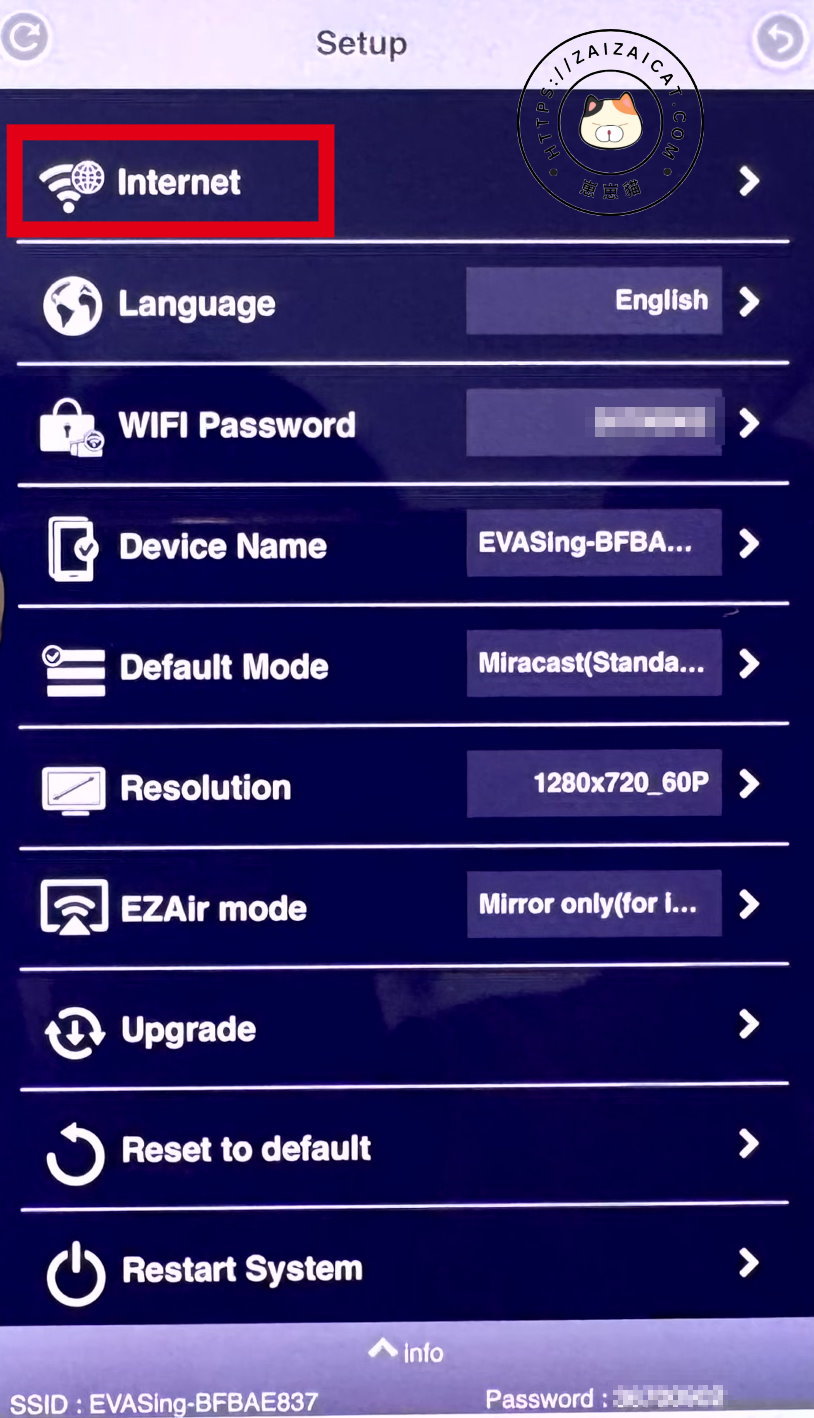Tap Restart System
The width and height of the screenshot is (814, 1418).
(x=400, y=1269)
